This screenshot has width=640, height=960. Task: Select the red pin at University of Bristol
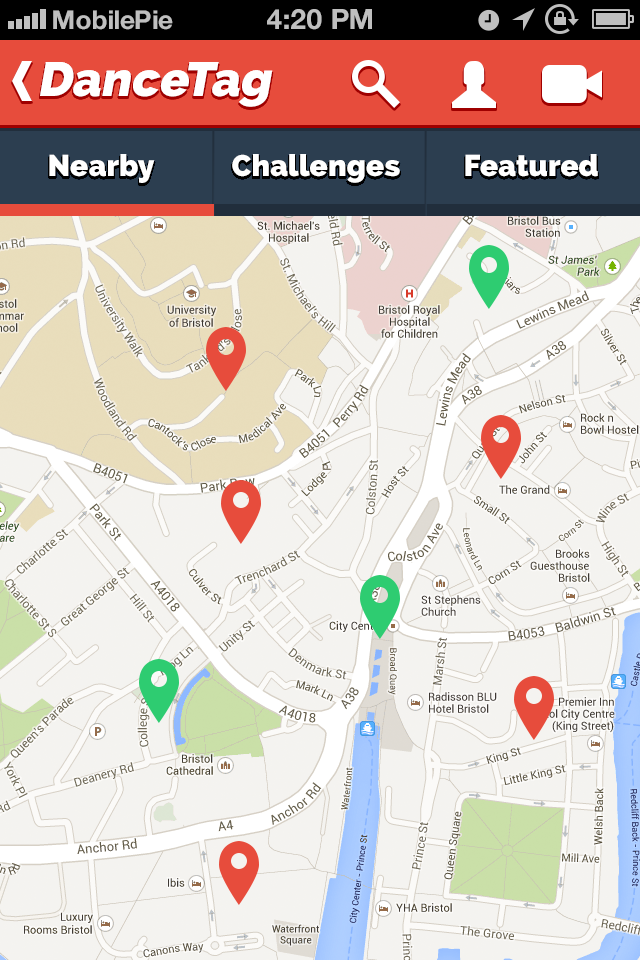226,354
